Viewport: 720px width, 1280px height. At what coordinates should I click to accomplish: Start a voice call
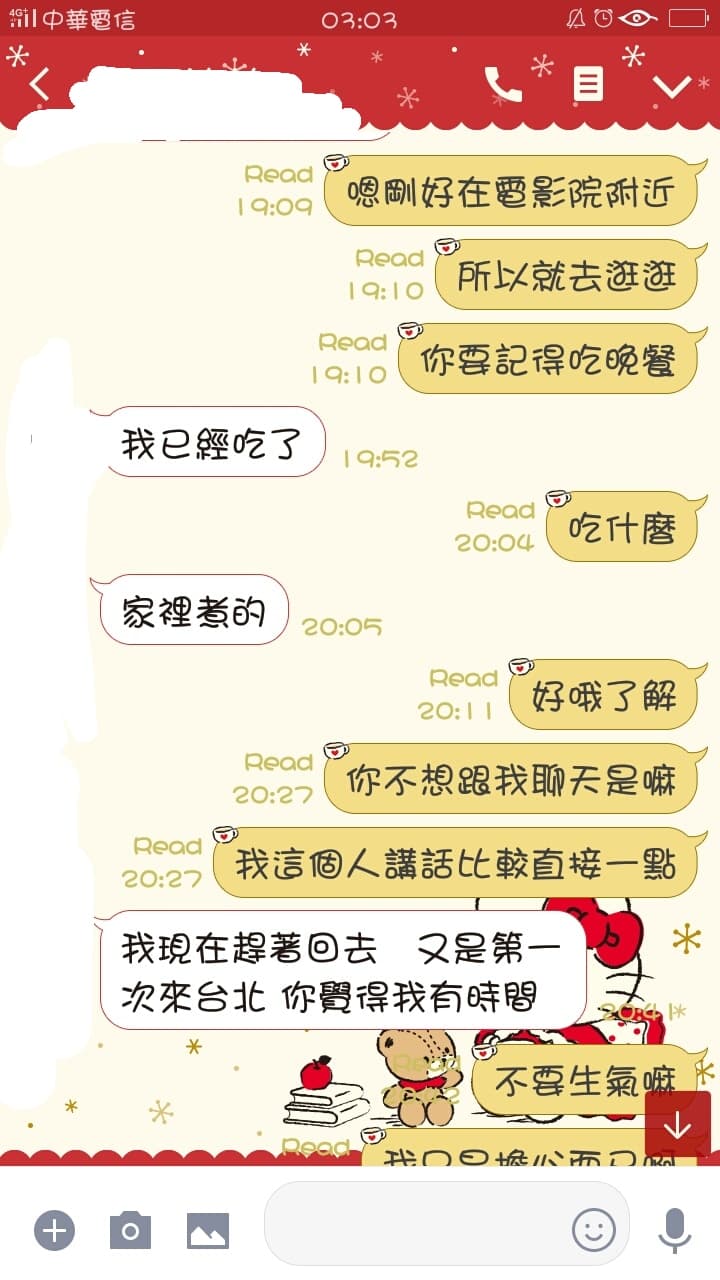(503, 85)
